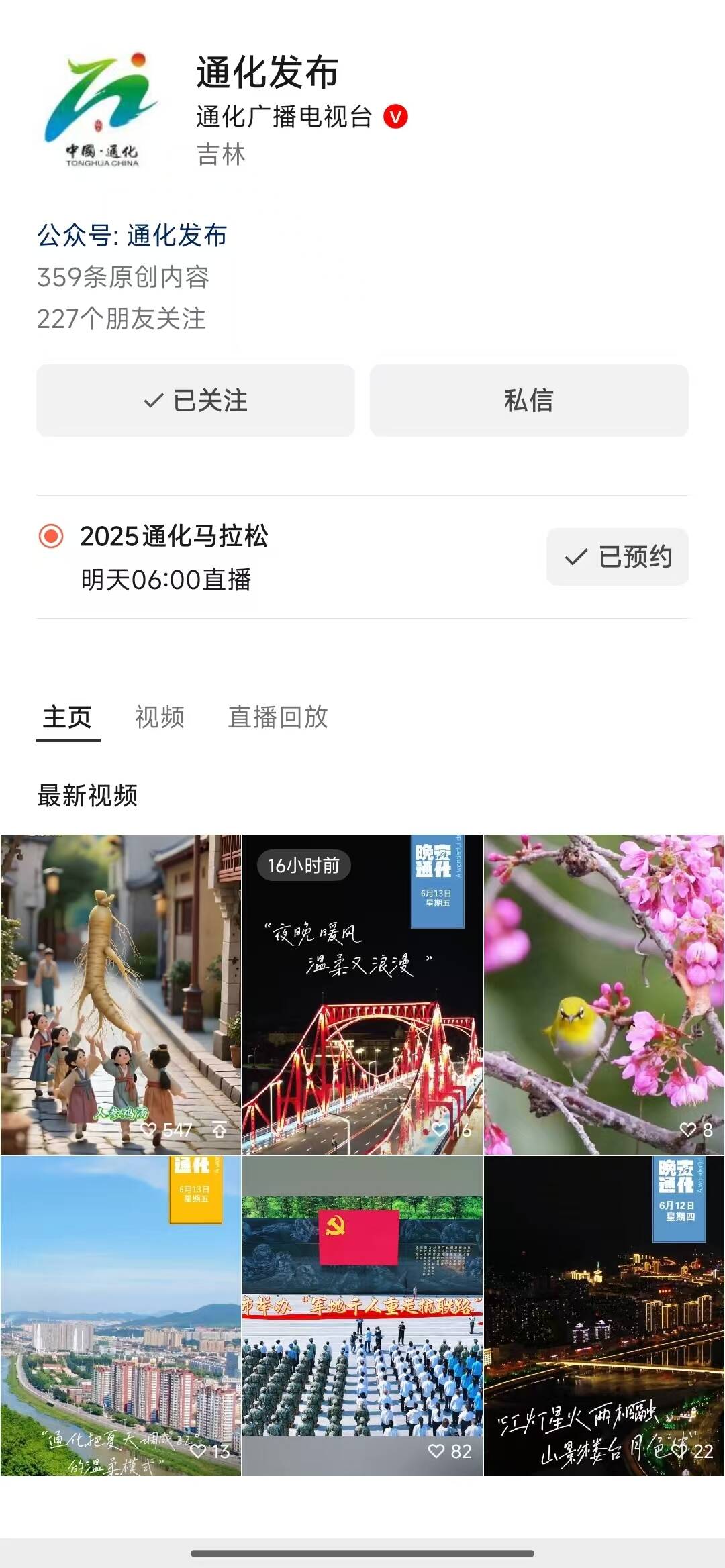Screen dimensions: 725x1568
Task: Play the party flag ceremony video with 82 likes
Action: (x=362, y=1315)
